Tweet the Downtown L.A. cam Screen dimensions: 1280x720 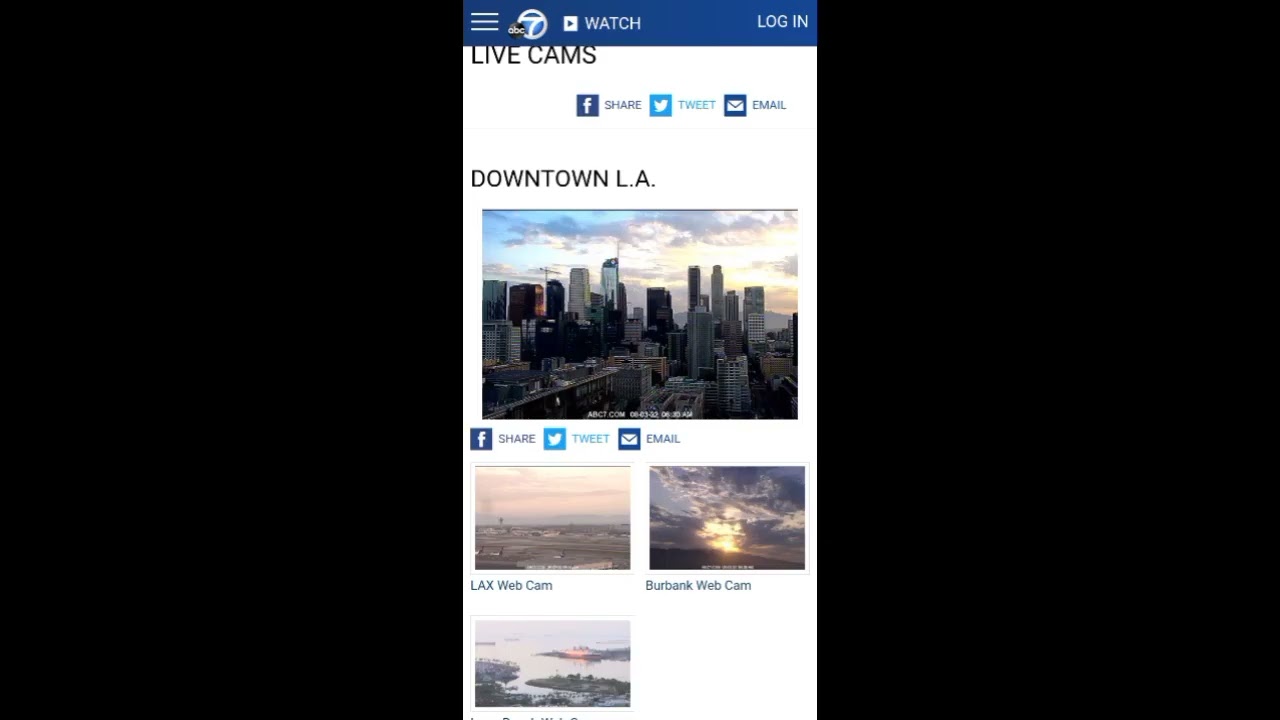tap(576, 439)
